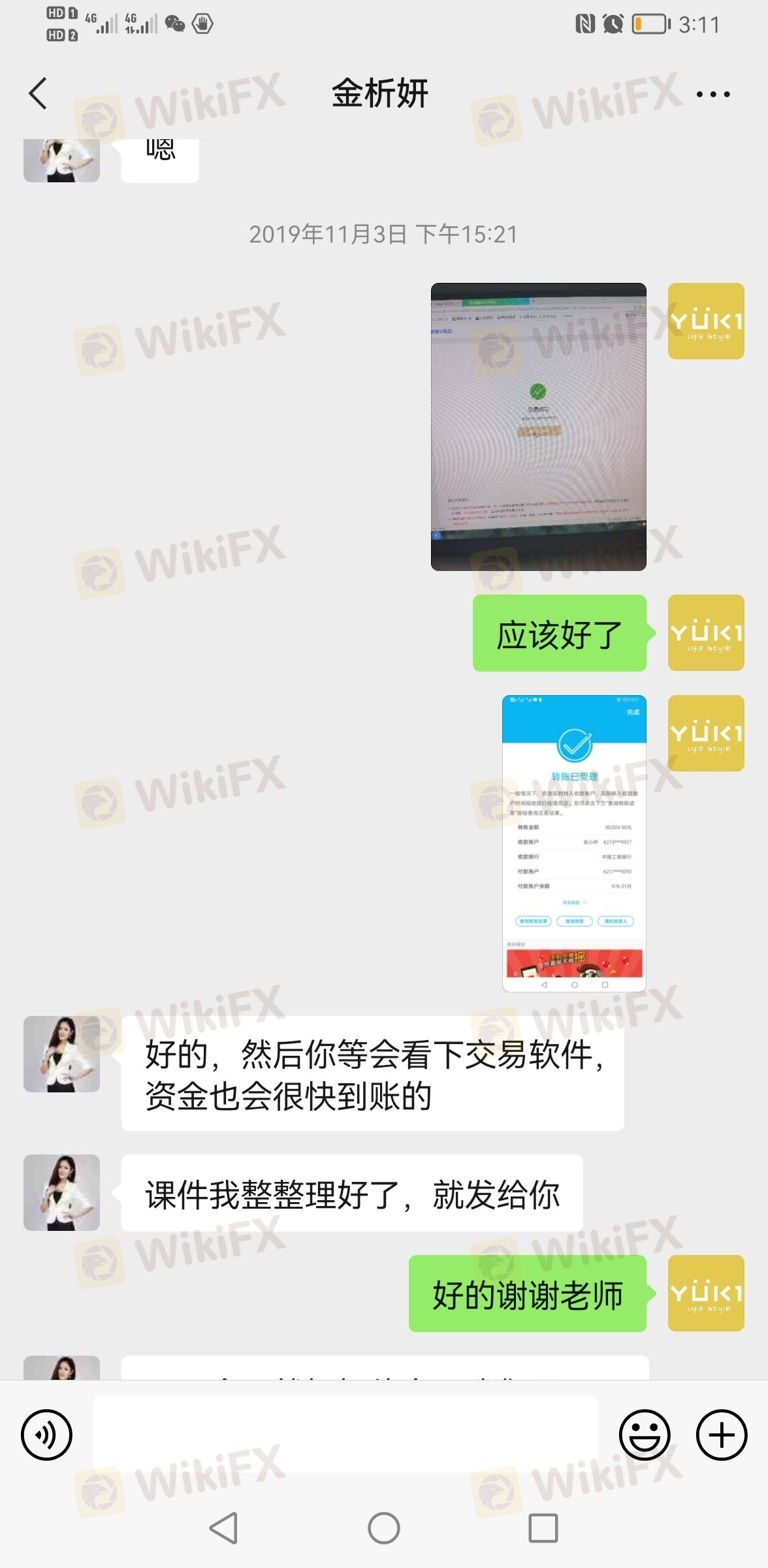
Task: View 金析妍's avatar next to 课件 message
Action: (61, 1192)
